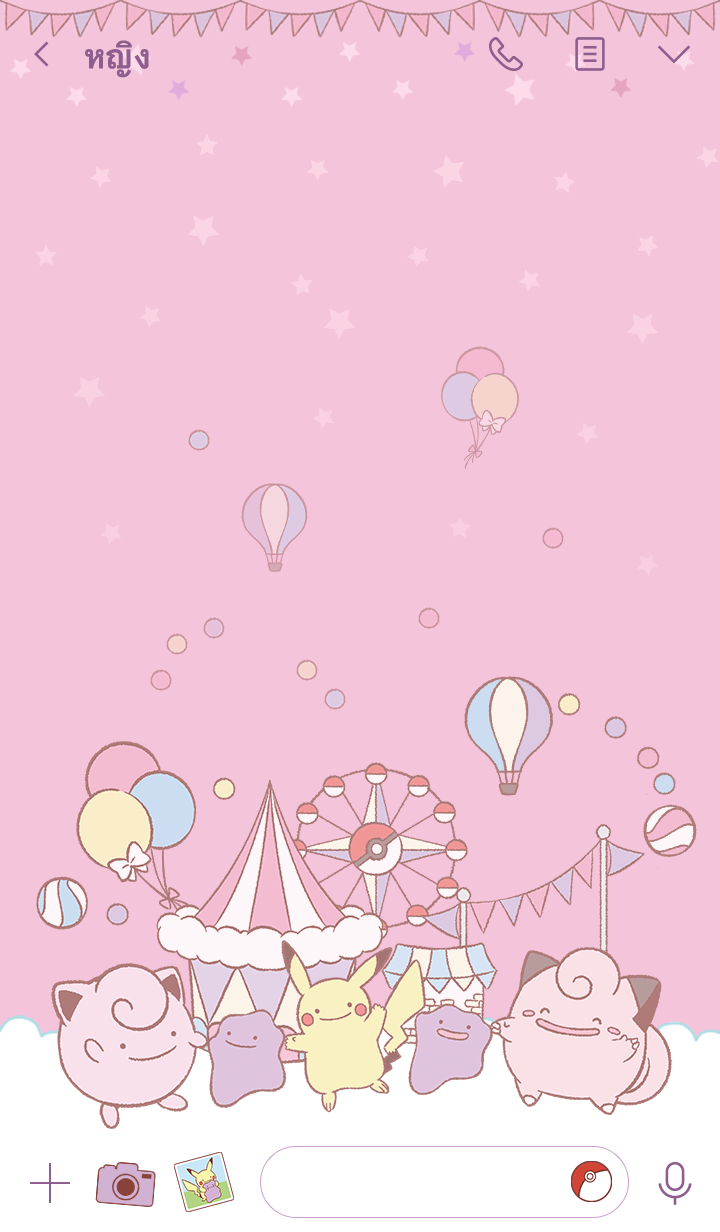
Task: Open the photo gallery picker
Action: 204,1182
